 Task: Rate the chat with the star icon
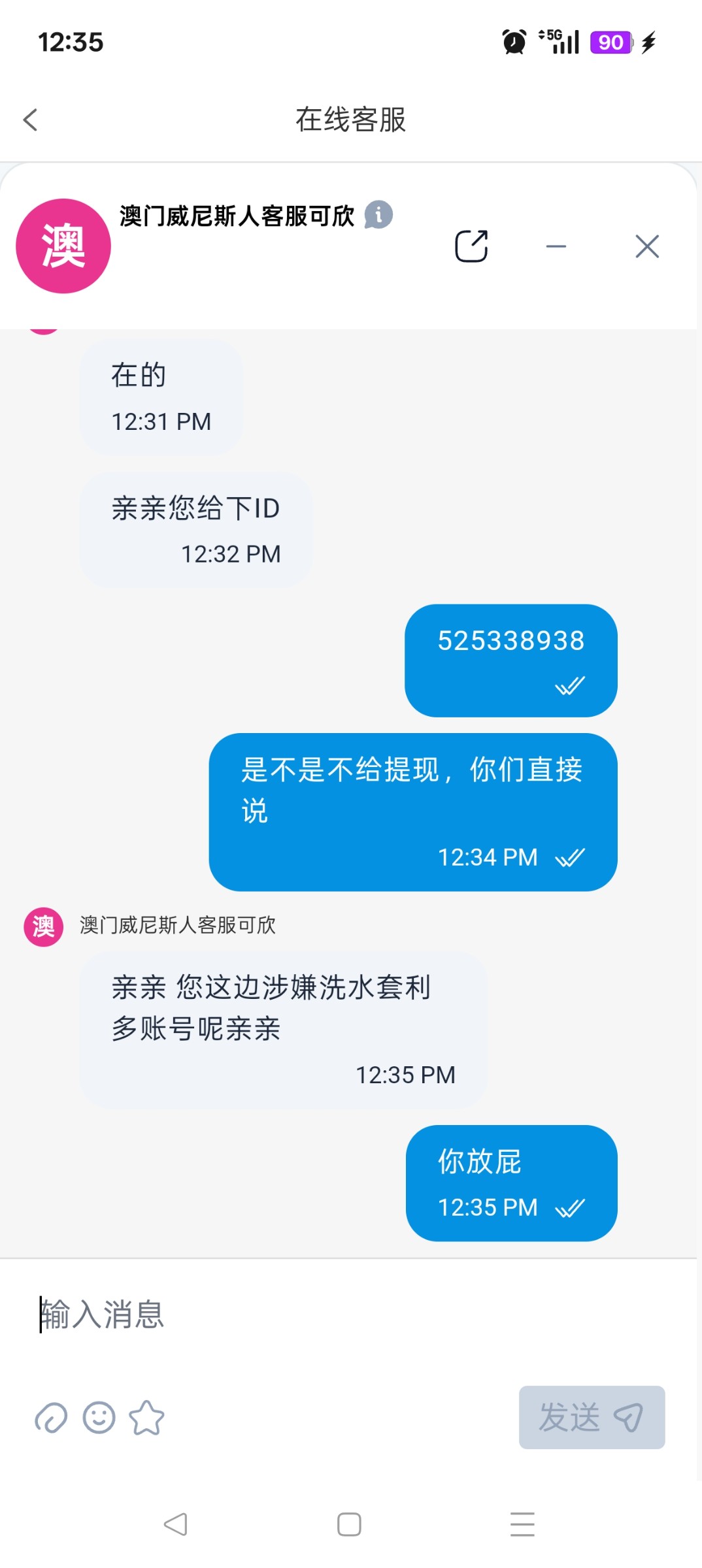[x=146, y=1418]
